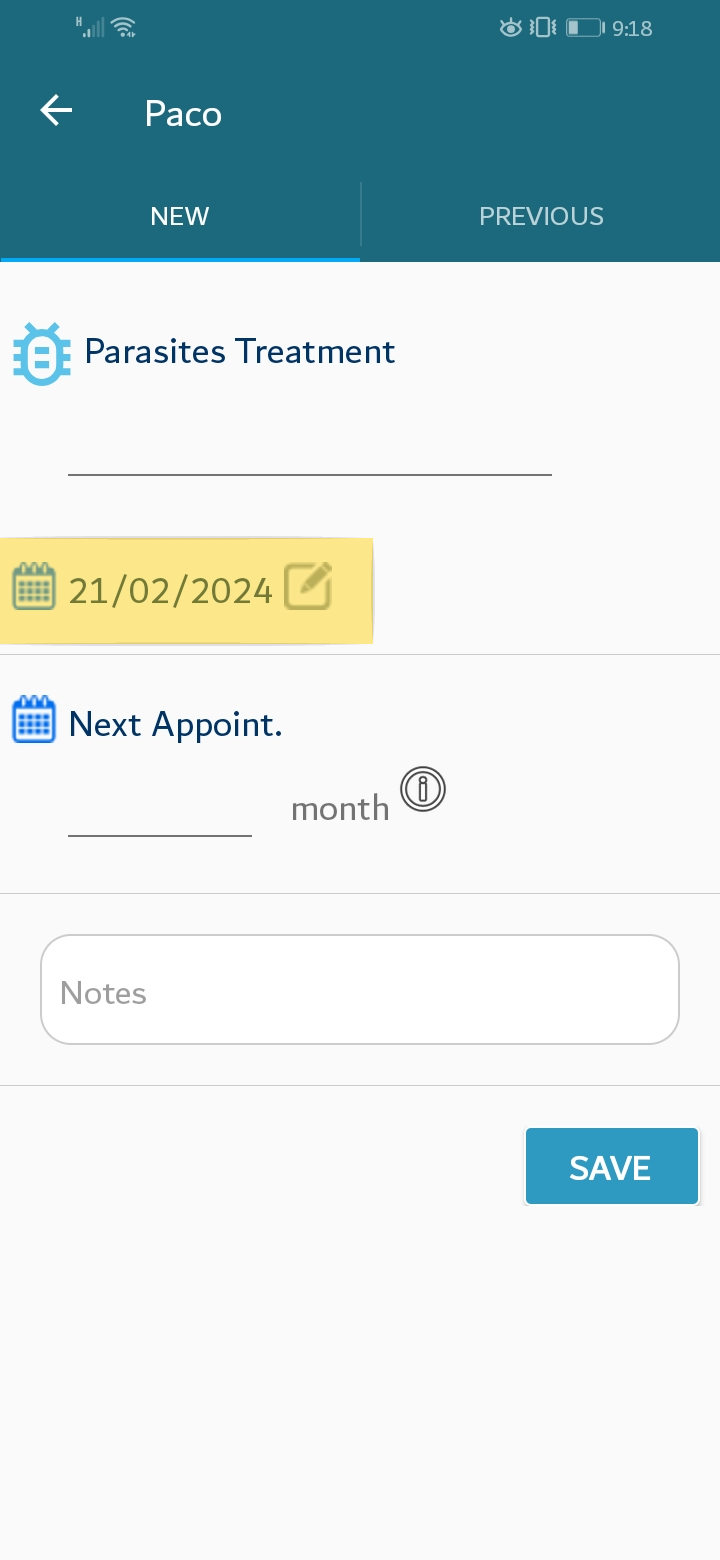Switch to the PREVIOUS tab
Viewport: 720px width, 1560px height.
(x=541, y=216)
